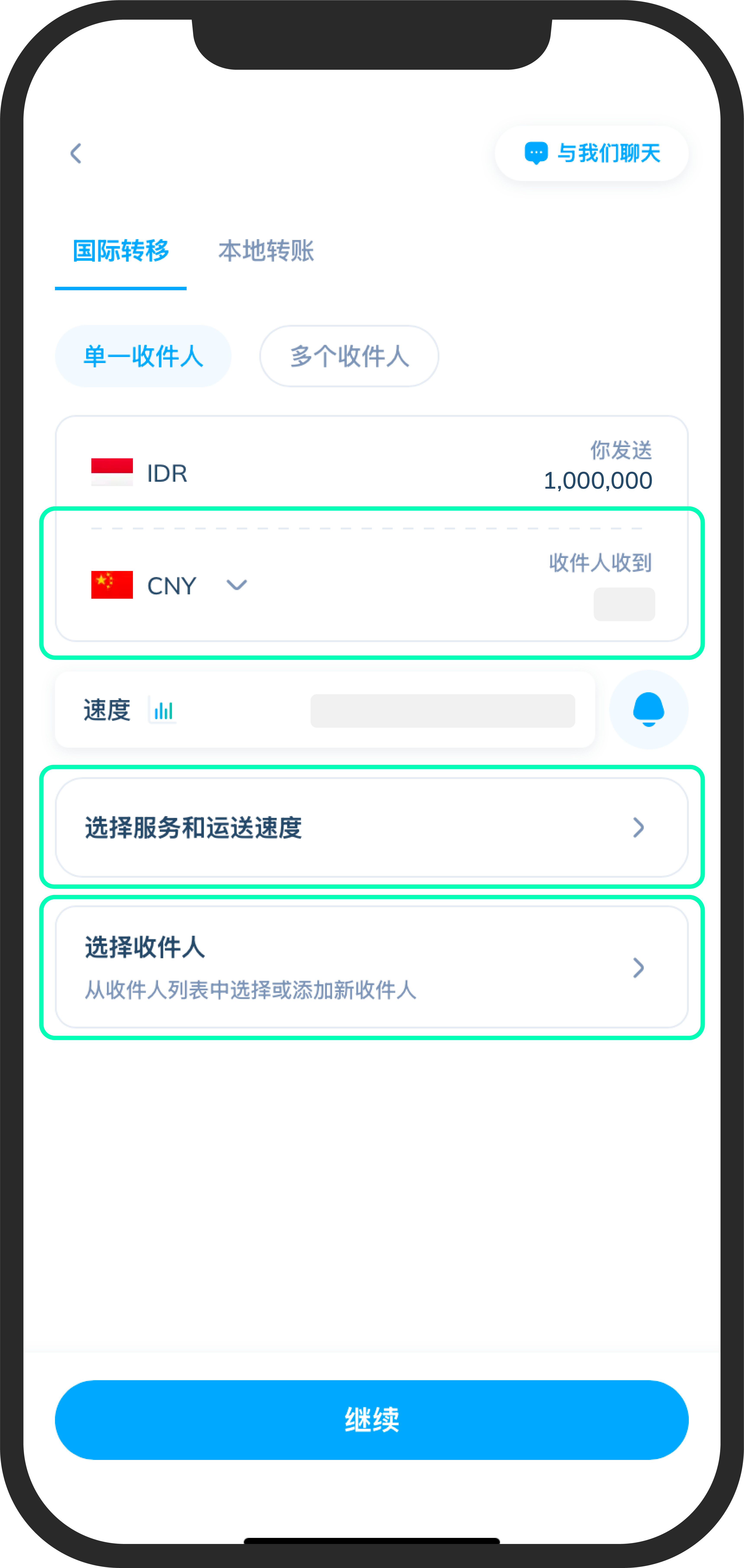Go back to the previous screen
Viewport: 744px width, 1568px height.
[76, 153]
